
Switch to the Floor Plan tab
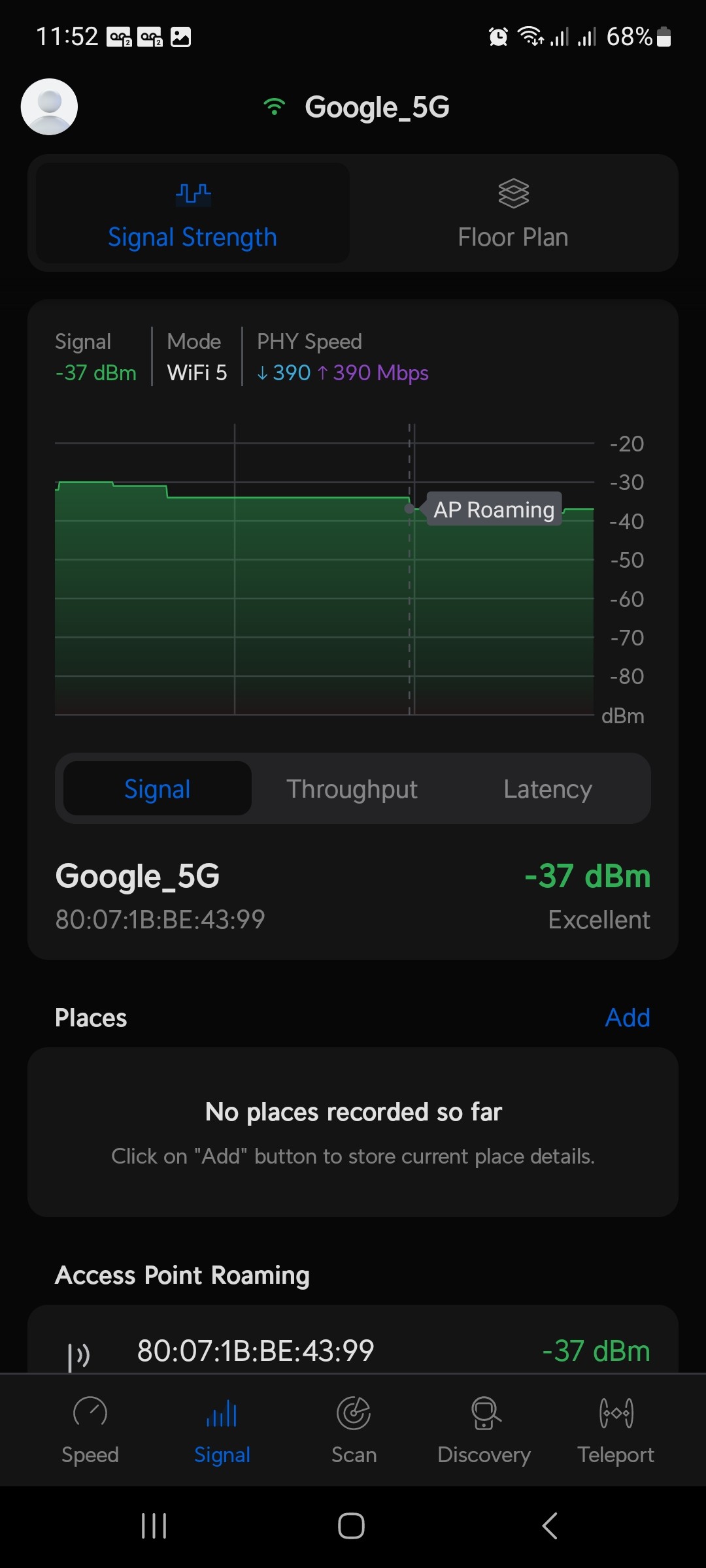(513, 214)
